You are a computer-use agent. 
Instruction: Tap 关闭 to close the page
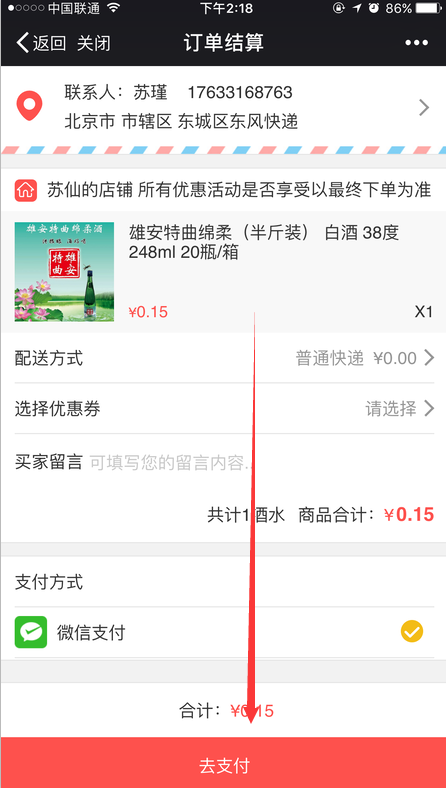(x=94, y=43)
